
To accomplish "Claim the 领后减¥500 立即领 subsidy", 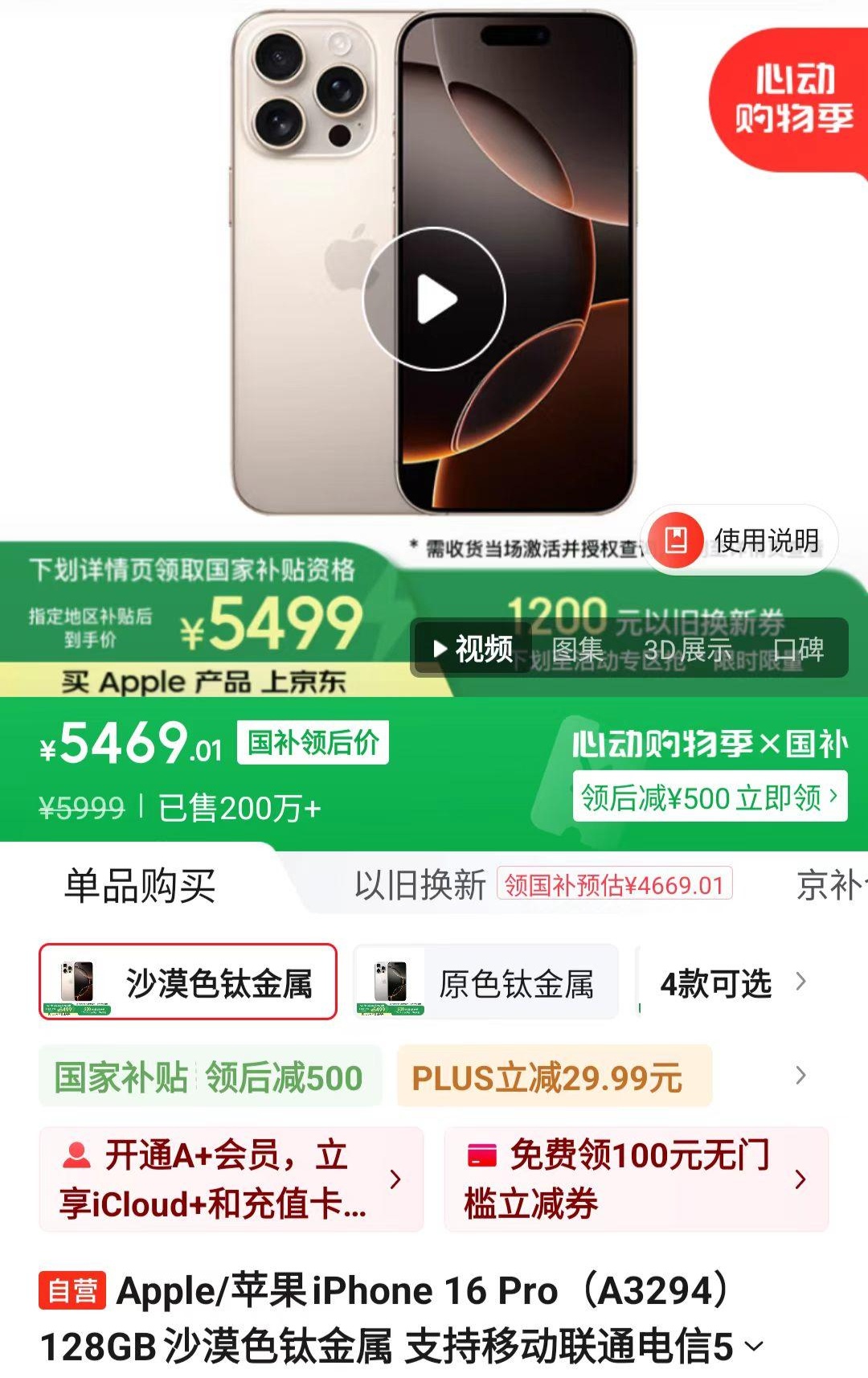I will [710, 797].
